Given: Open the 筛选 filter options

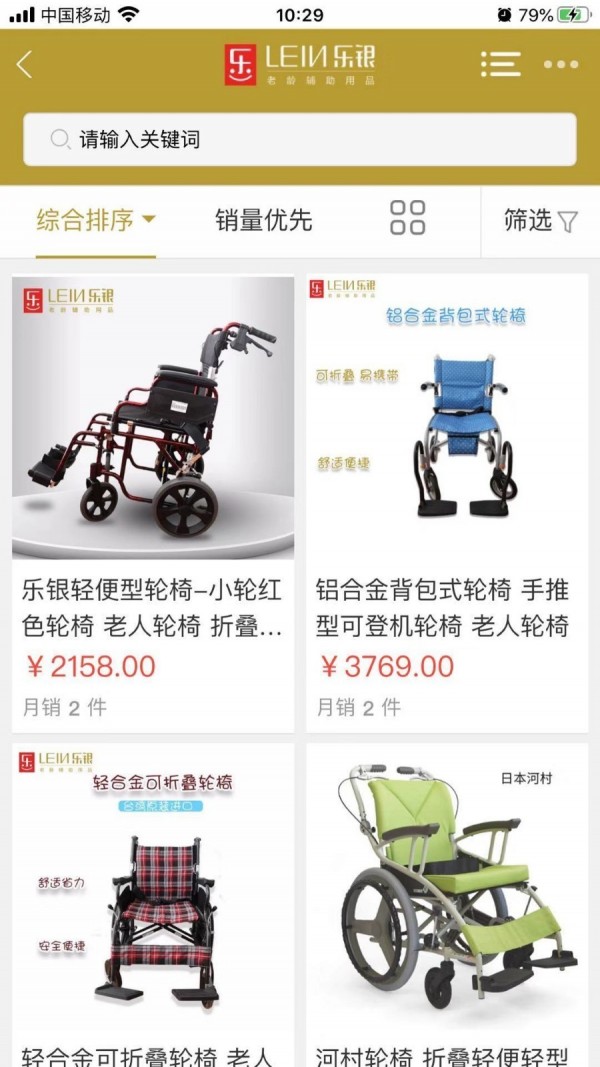Looking at the screenshot, I should coord(540,220).
